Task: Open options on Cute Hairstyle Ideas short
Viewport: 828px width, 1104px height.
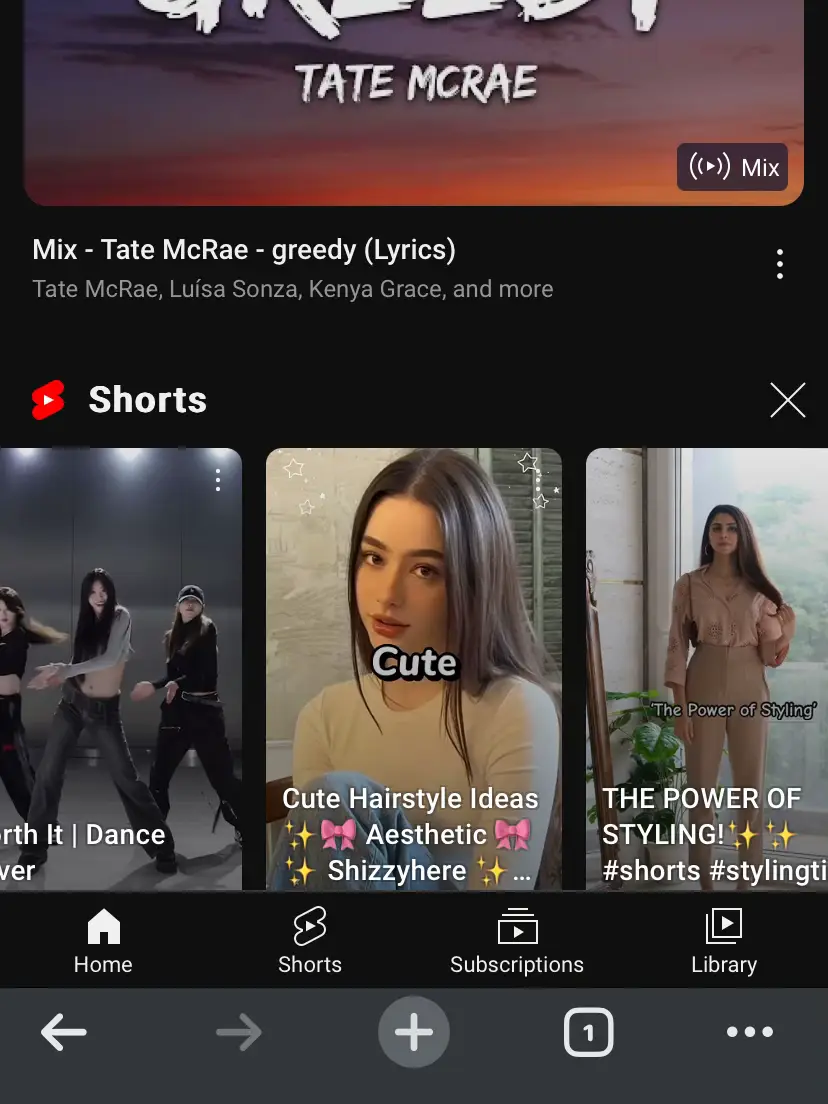Action: point(537,481)
